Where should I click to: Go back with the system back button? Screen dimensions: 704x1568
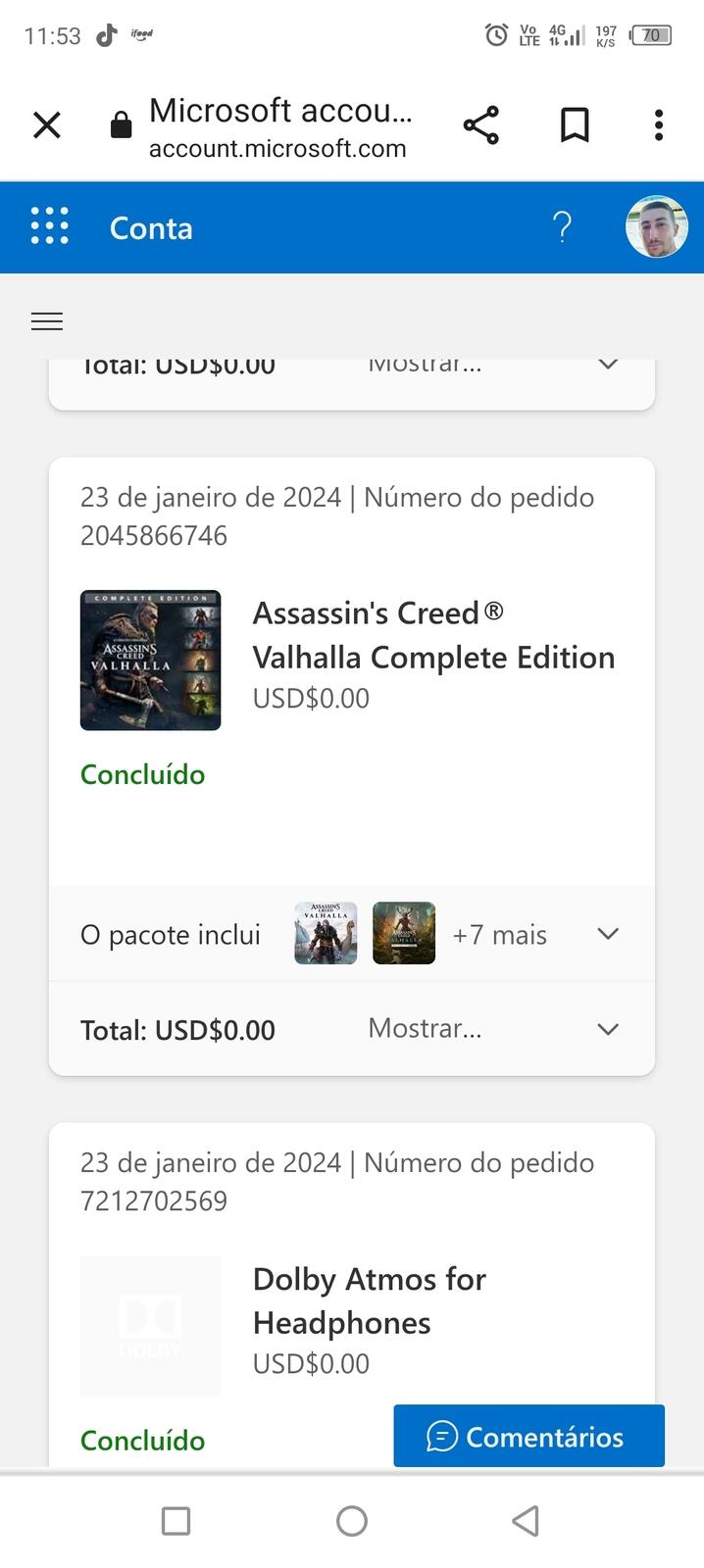[x=526, y=1521]
